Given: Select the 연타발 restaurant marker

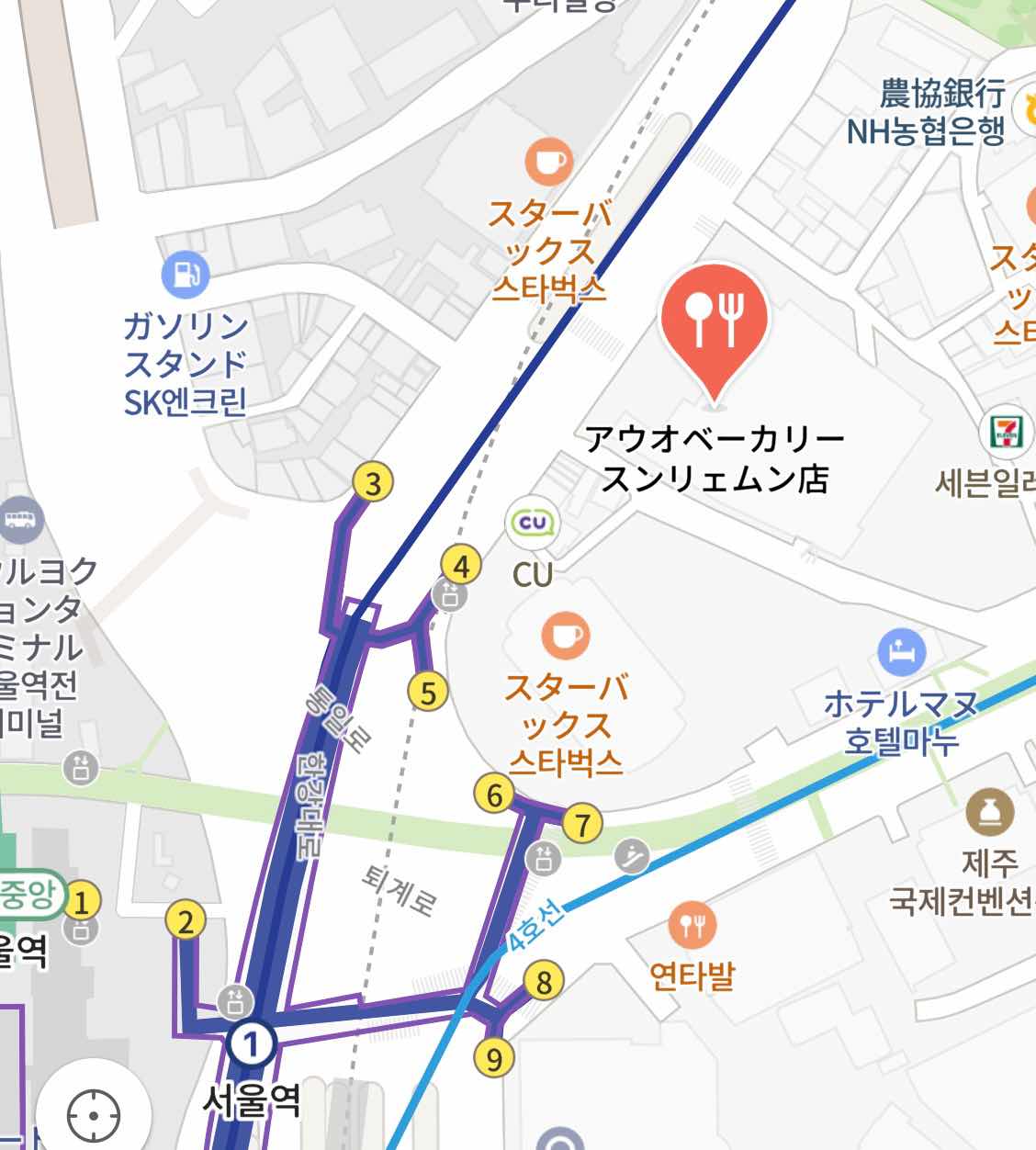Looking at the screenshot, I should coord(693,925).
